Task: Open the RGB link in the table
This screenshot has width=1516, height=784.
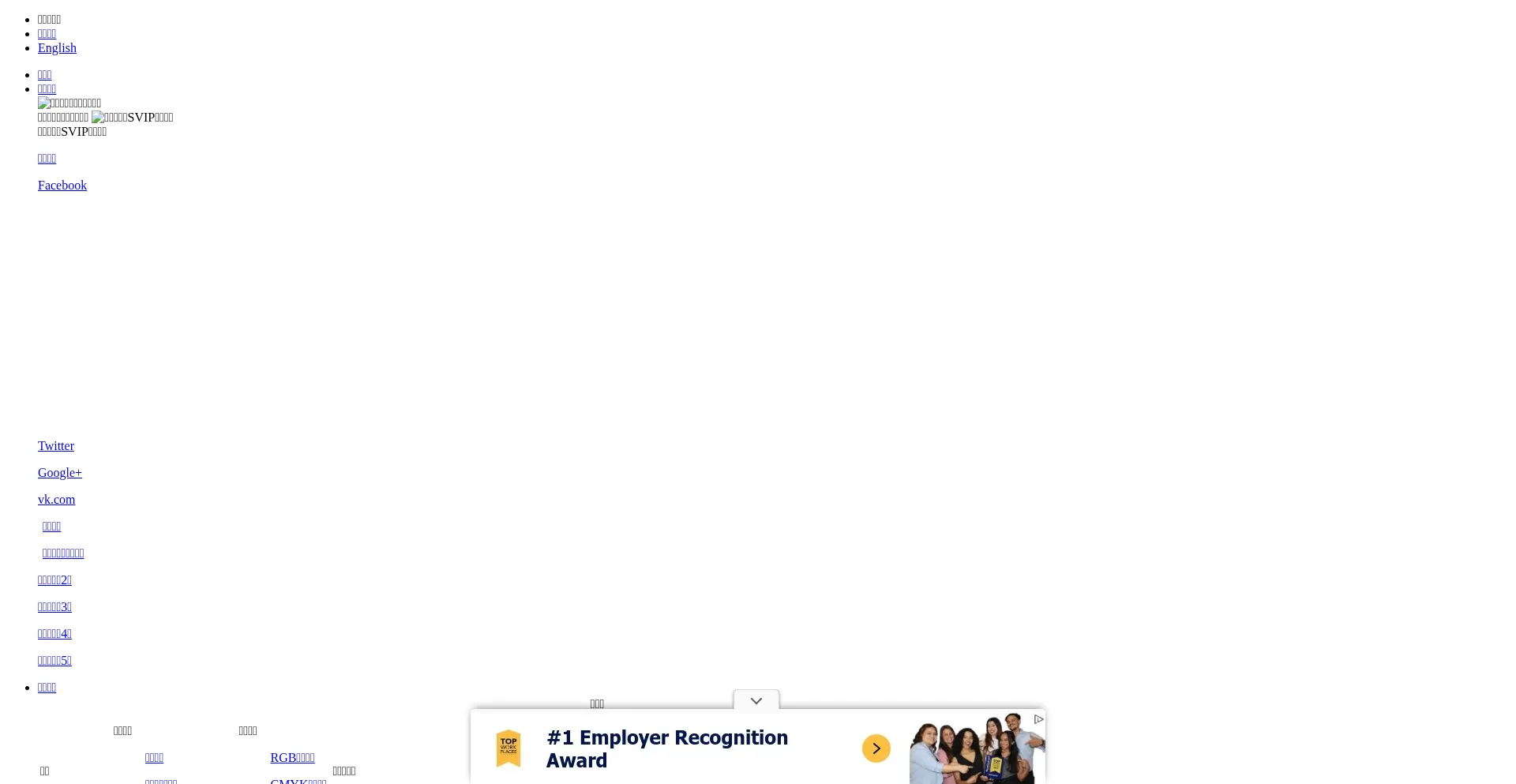Action: 292,758
